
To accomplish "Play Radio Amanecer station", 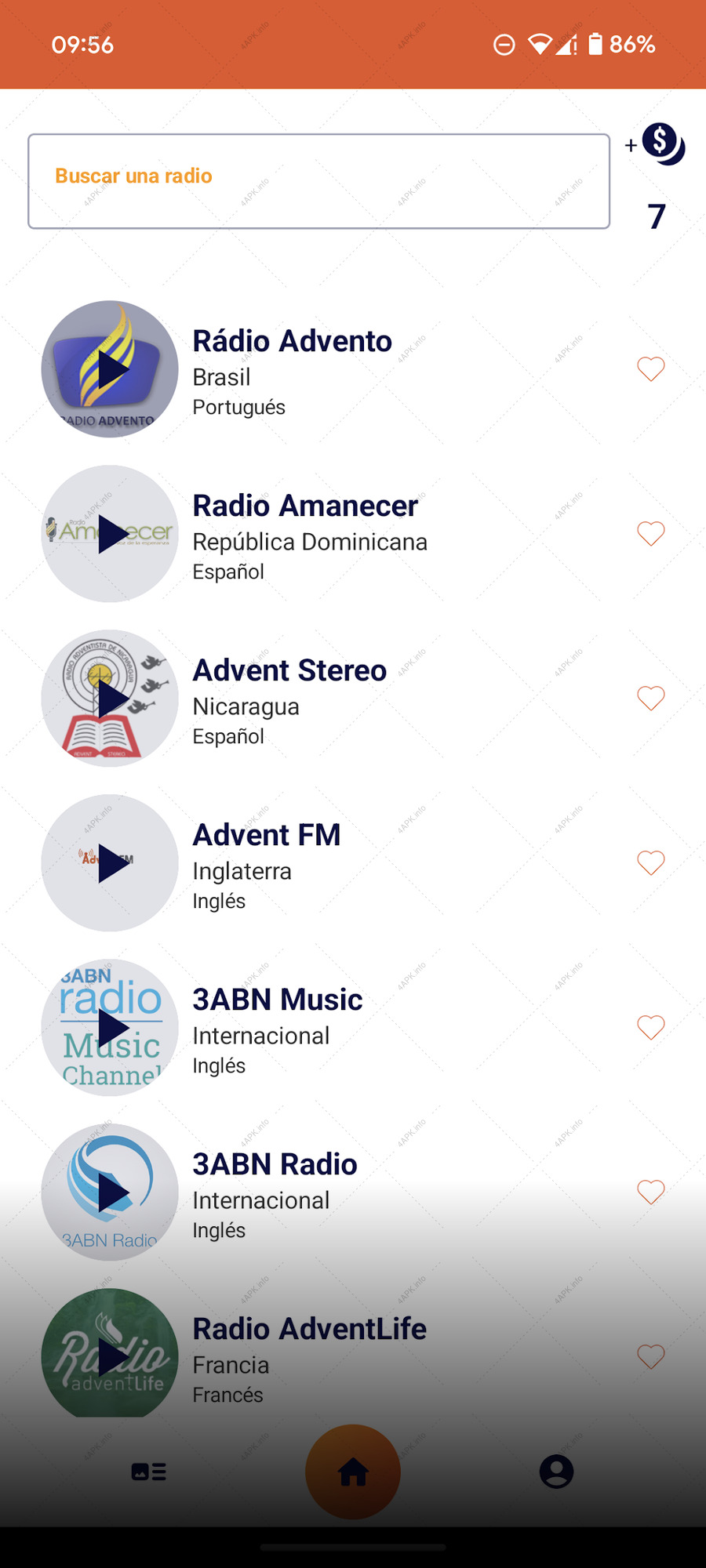I will point(110,533).
